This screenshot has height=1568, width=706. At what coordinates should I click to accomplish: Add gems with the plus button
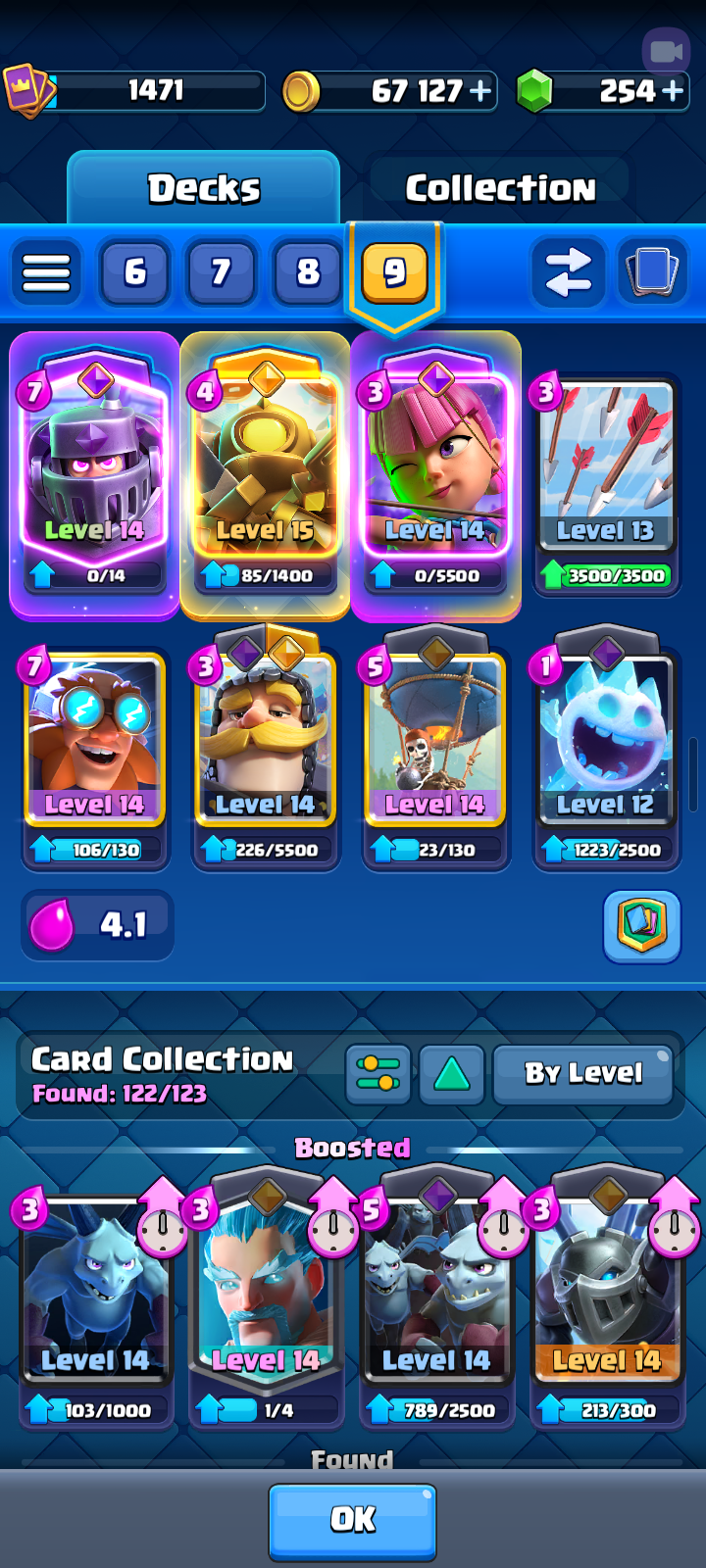(x=673, y=91)
